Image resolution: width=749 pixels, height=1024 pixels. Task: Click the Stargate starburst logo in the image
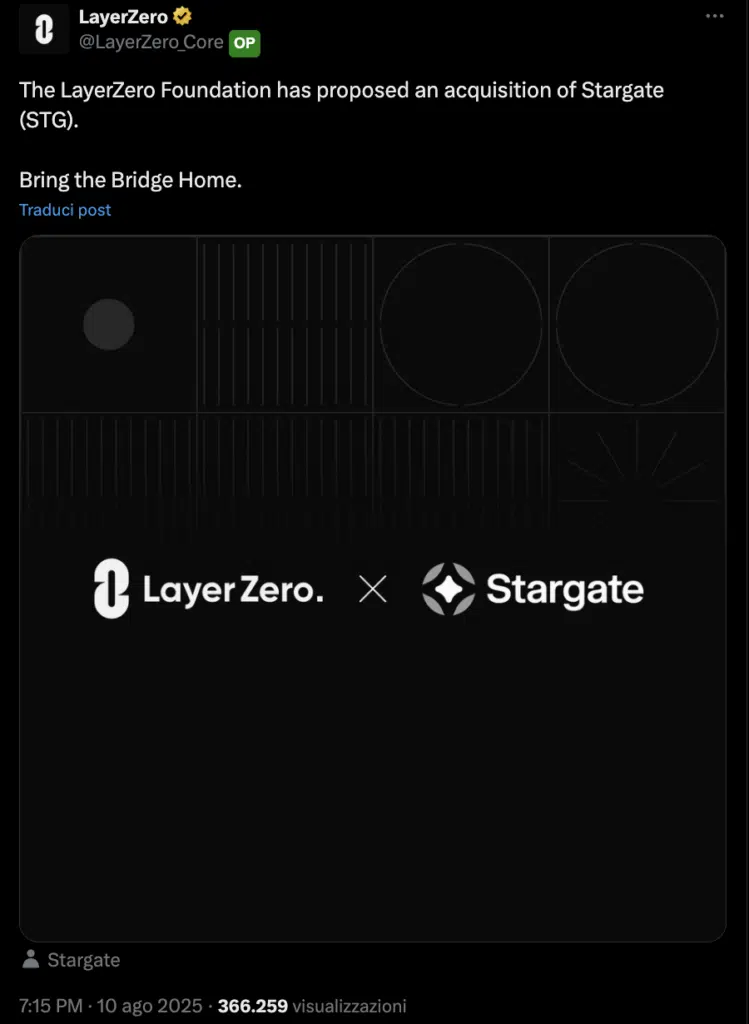click(448, 589)
